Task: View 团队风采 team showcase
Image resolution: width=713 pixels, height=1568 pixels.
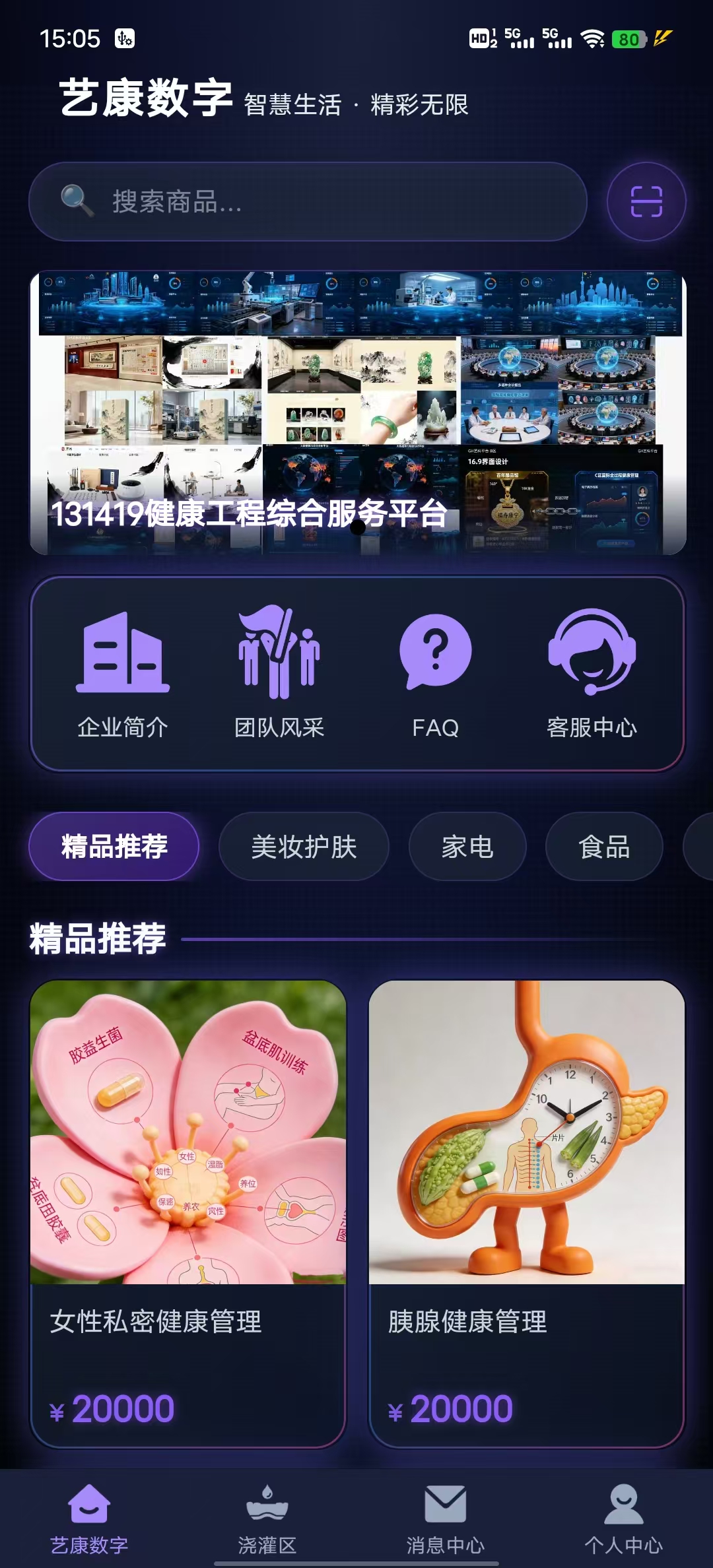Action: coord(279,672)
